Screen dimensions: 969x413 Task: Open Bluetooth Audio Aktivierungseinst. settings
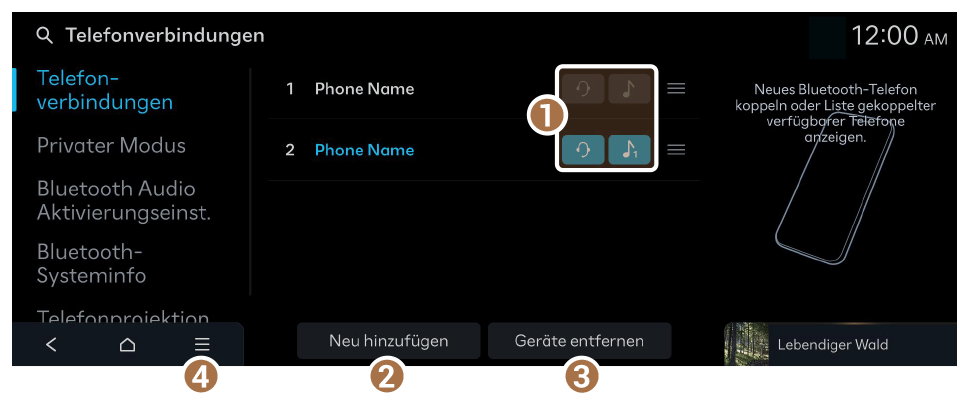[x=124, y=201]
